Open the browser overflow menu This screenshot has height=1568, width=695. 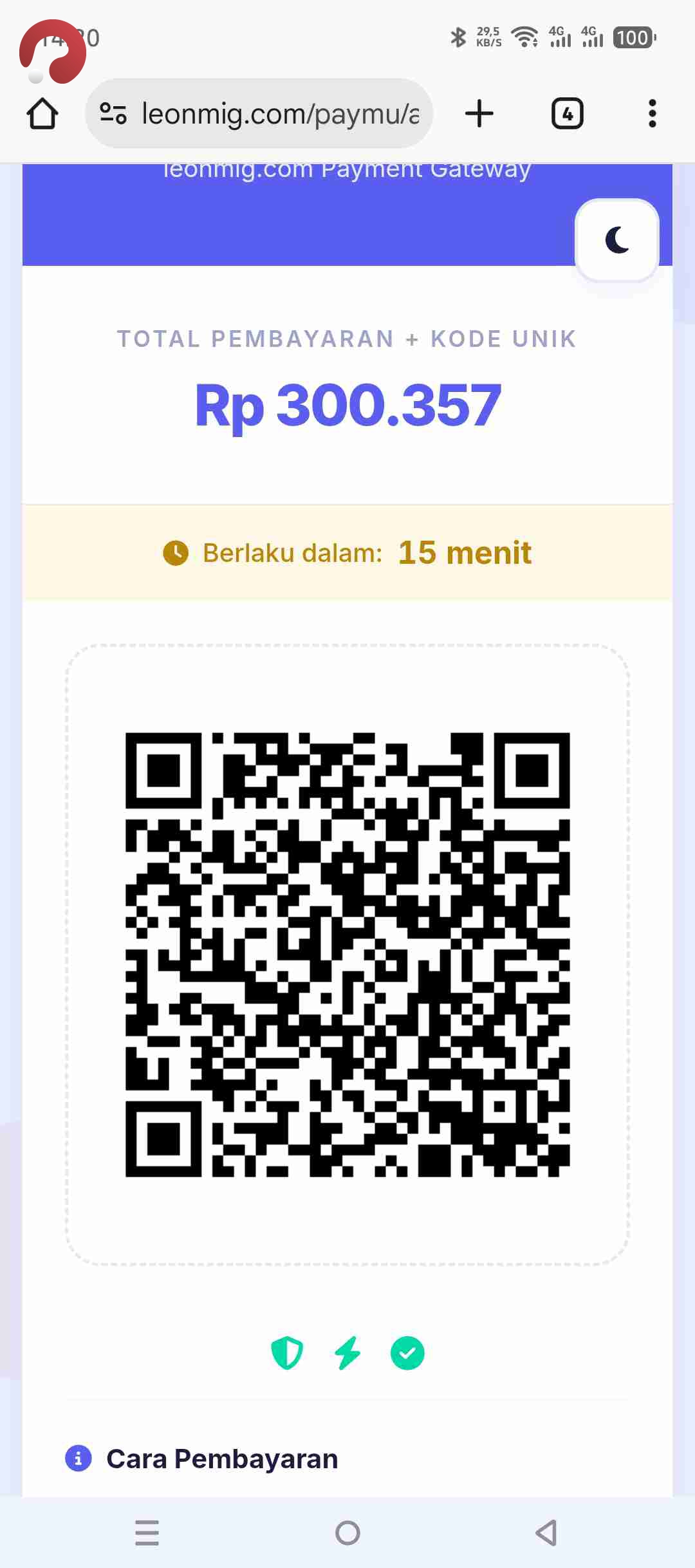(x=652, y=114)
